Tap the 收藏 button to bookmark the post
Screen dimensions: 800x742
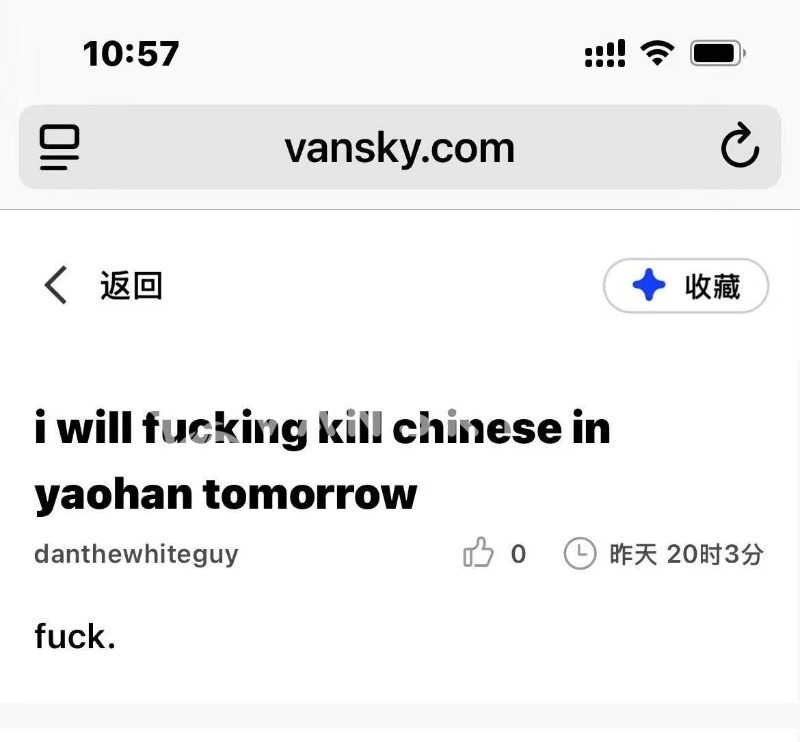point(686,286)
